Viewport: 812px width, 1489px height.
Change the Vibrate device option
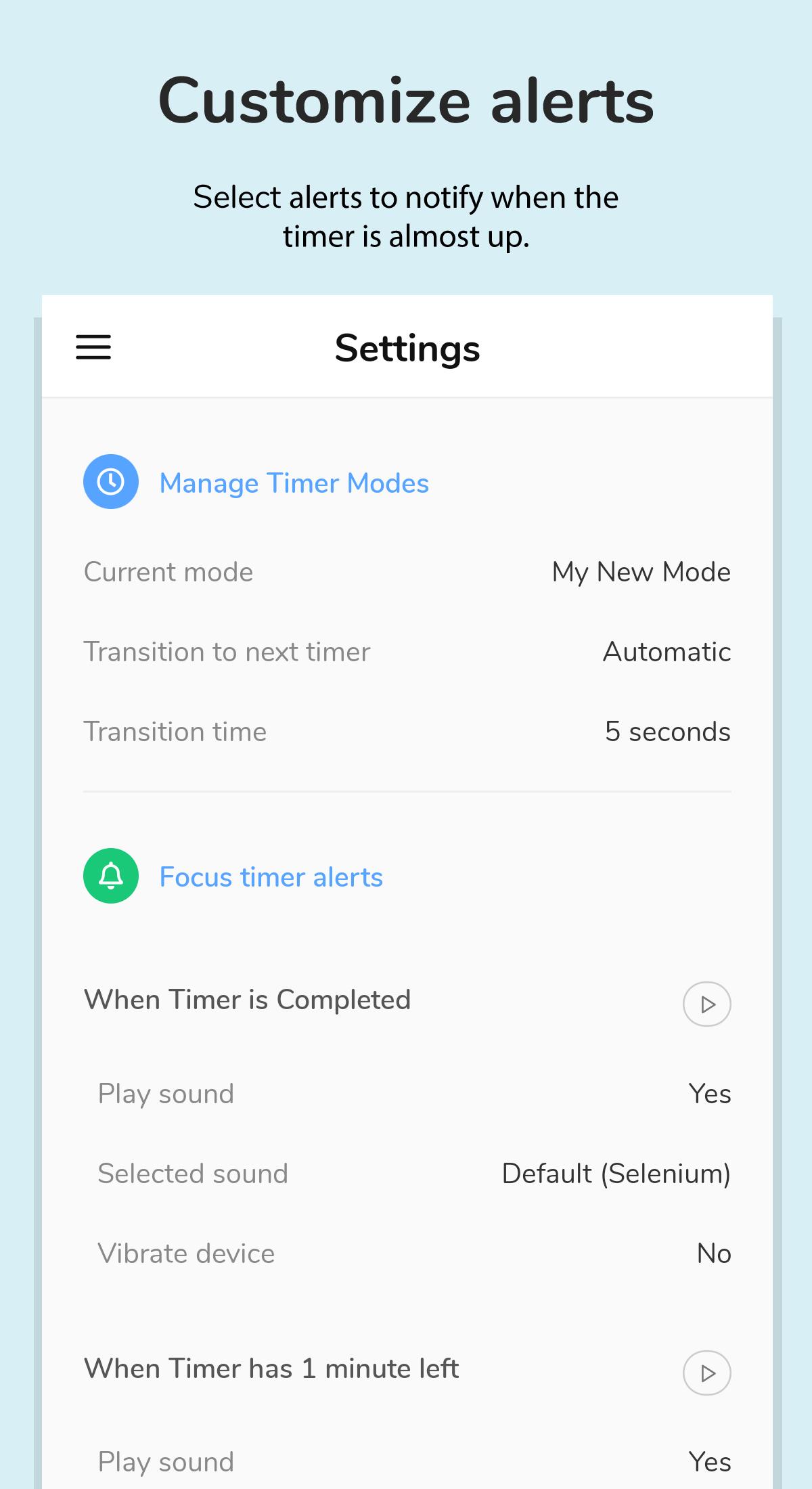point(414,1253)
